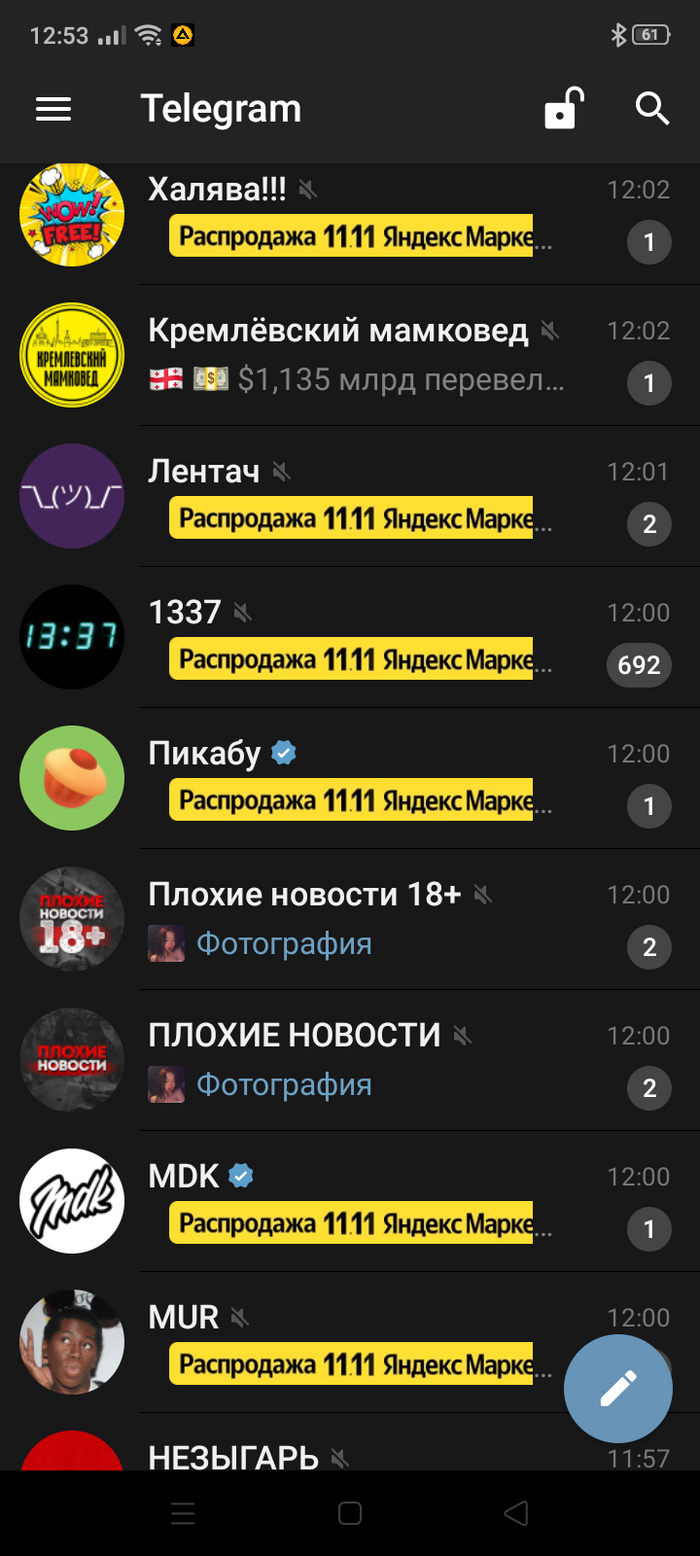Open the Лентач channel
The image size is (700, 1556).
click(x=350, y=497)
